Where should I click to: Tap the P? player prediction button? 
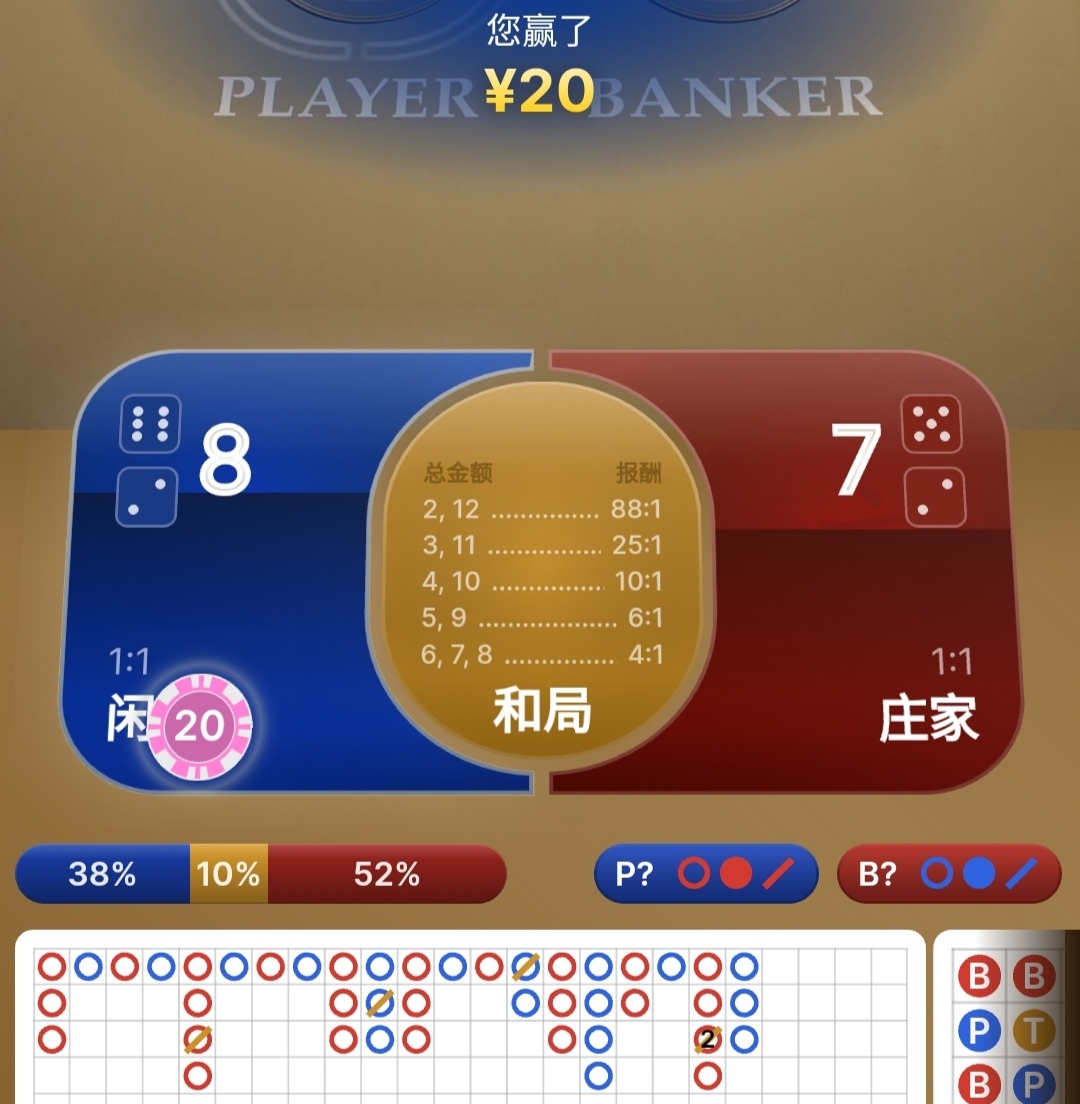click(705, 874)
